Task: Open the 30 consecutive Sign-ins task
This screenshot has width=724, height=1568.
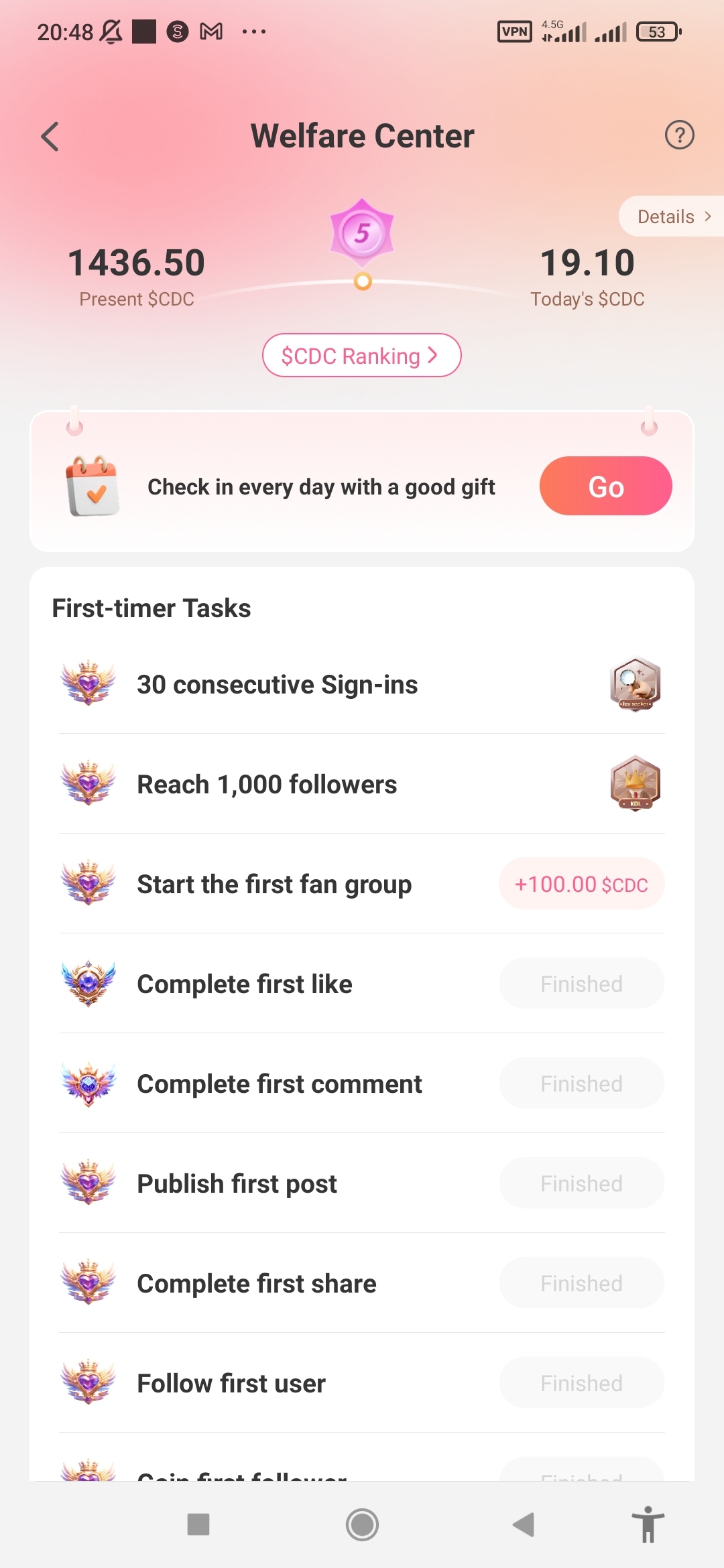Action: (x=277, y=685)
